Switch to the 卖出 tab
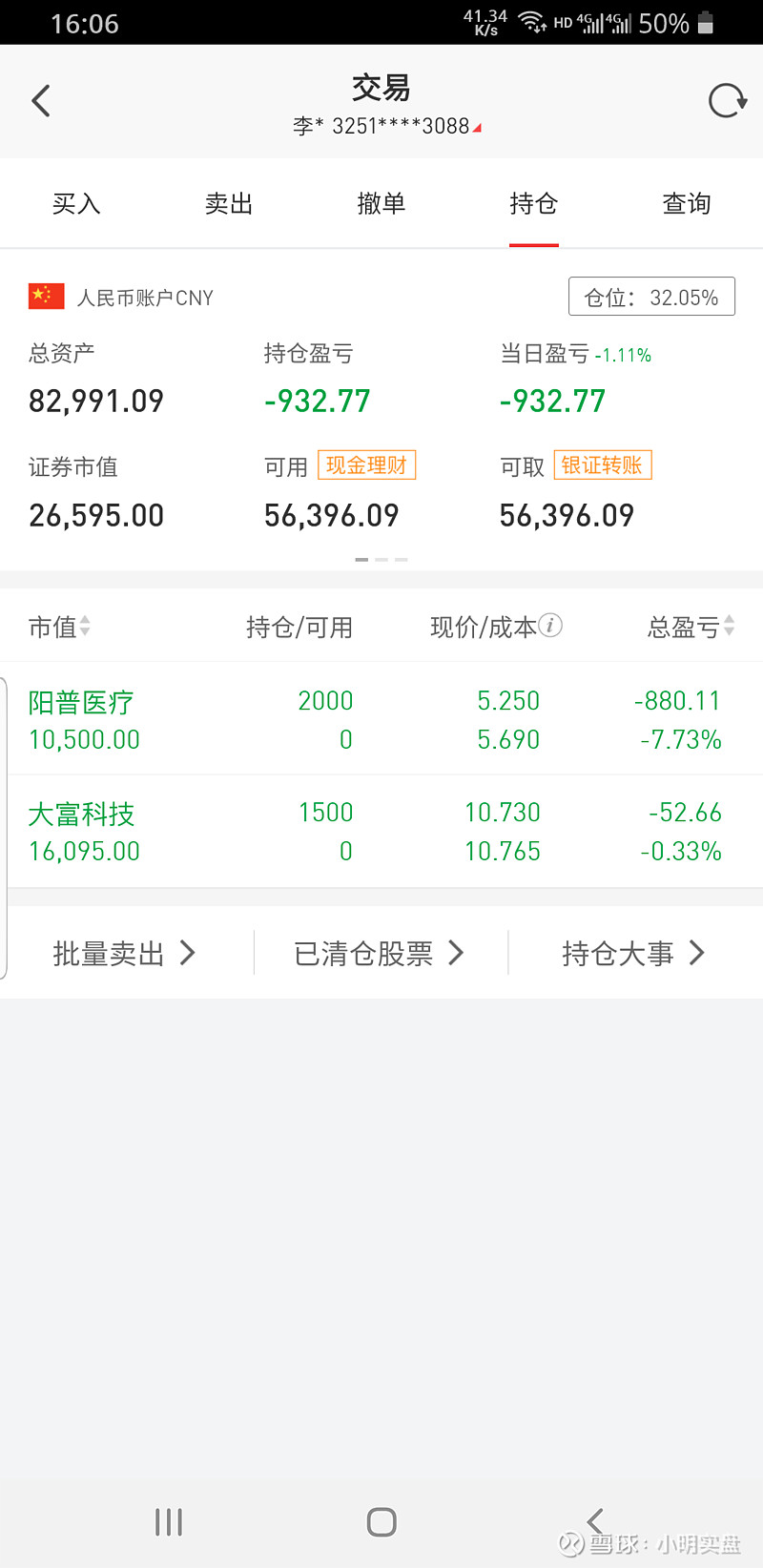 [229, 203]
